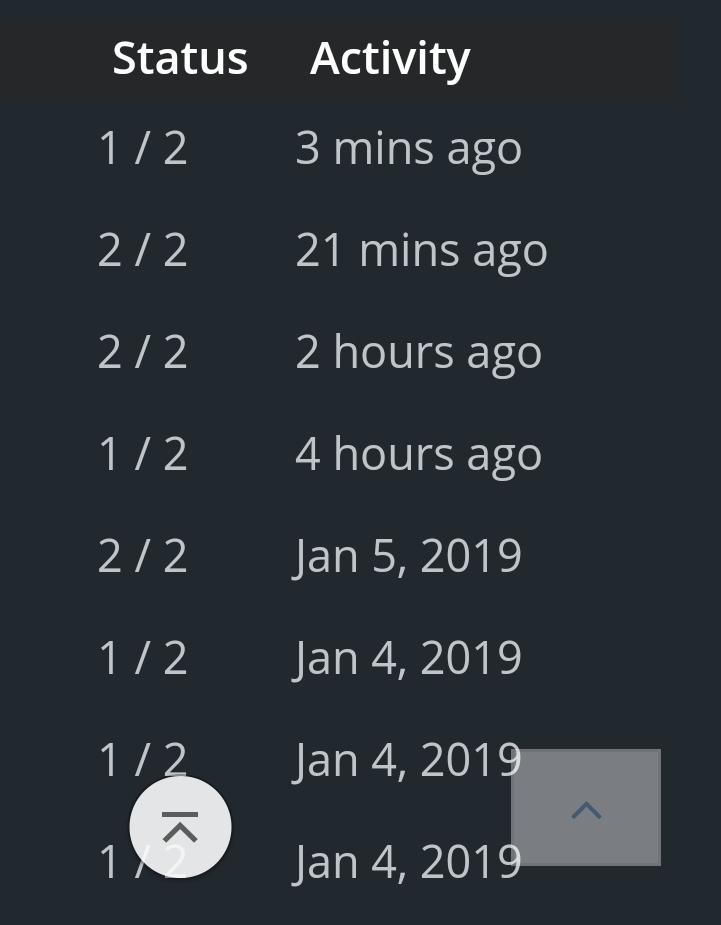
Task: Click the 21 mins ago timestamp
Action: coord(421,248)
